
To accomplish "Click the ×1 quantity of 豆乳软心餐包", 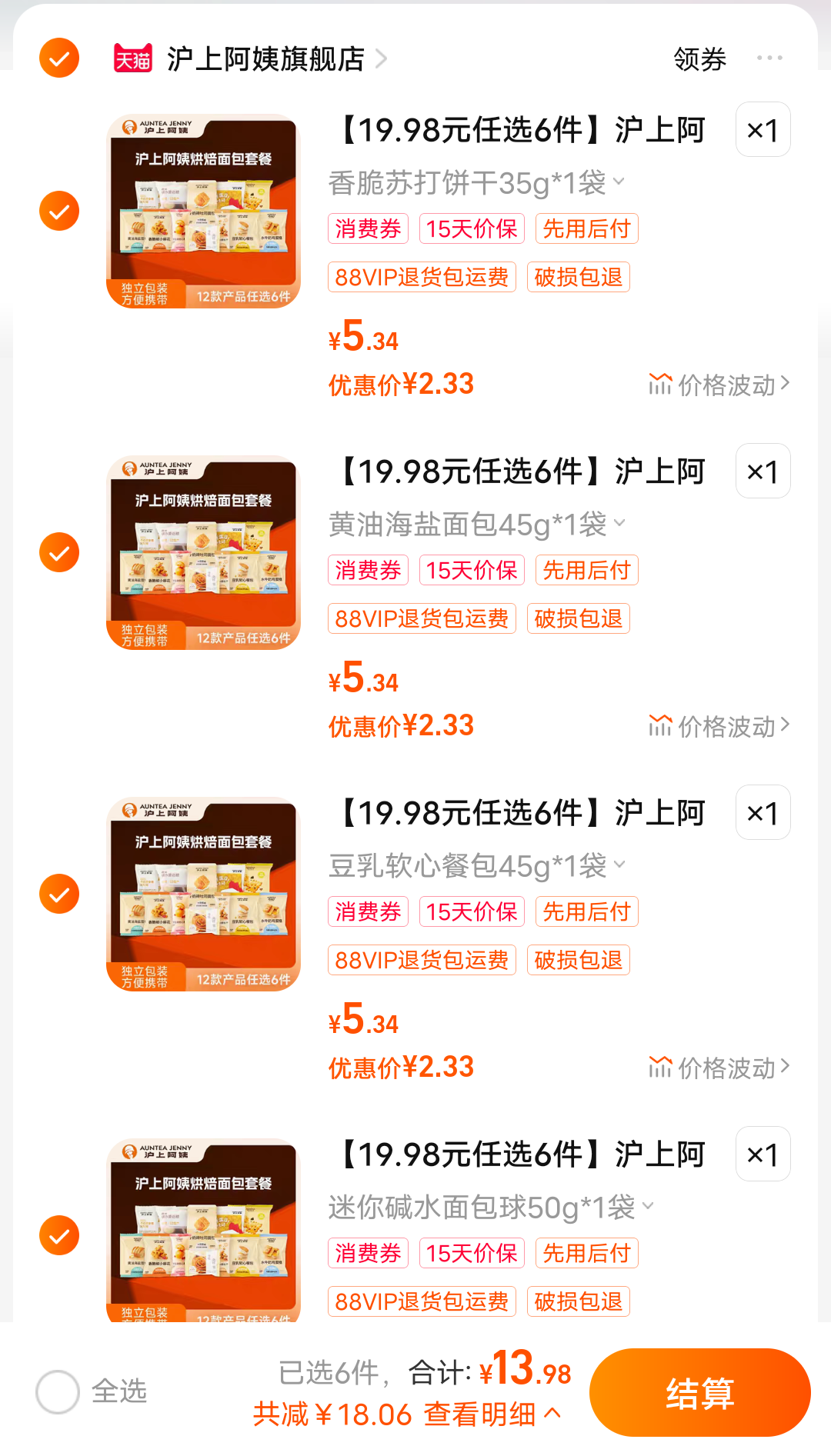I will click(x=762, y=812).
